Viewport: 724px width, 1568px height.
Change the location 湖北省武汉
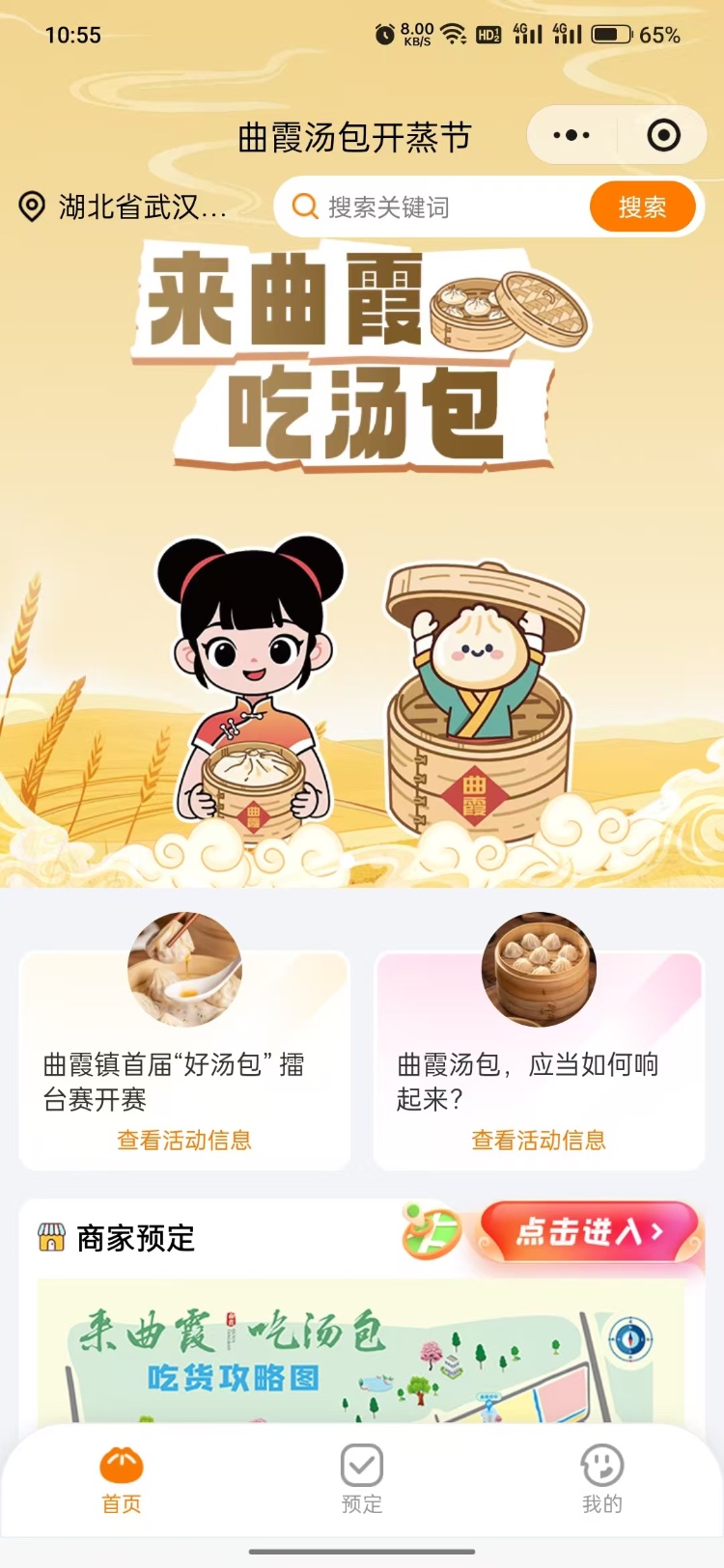coord(125,206)
